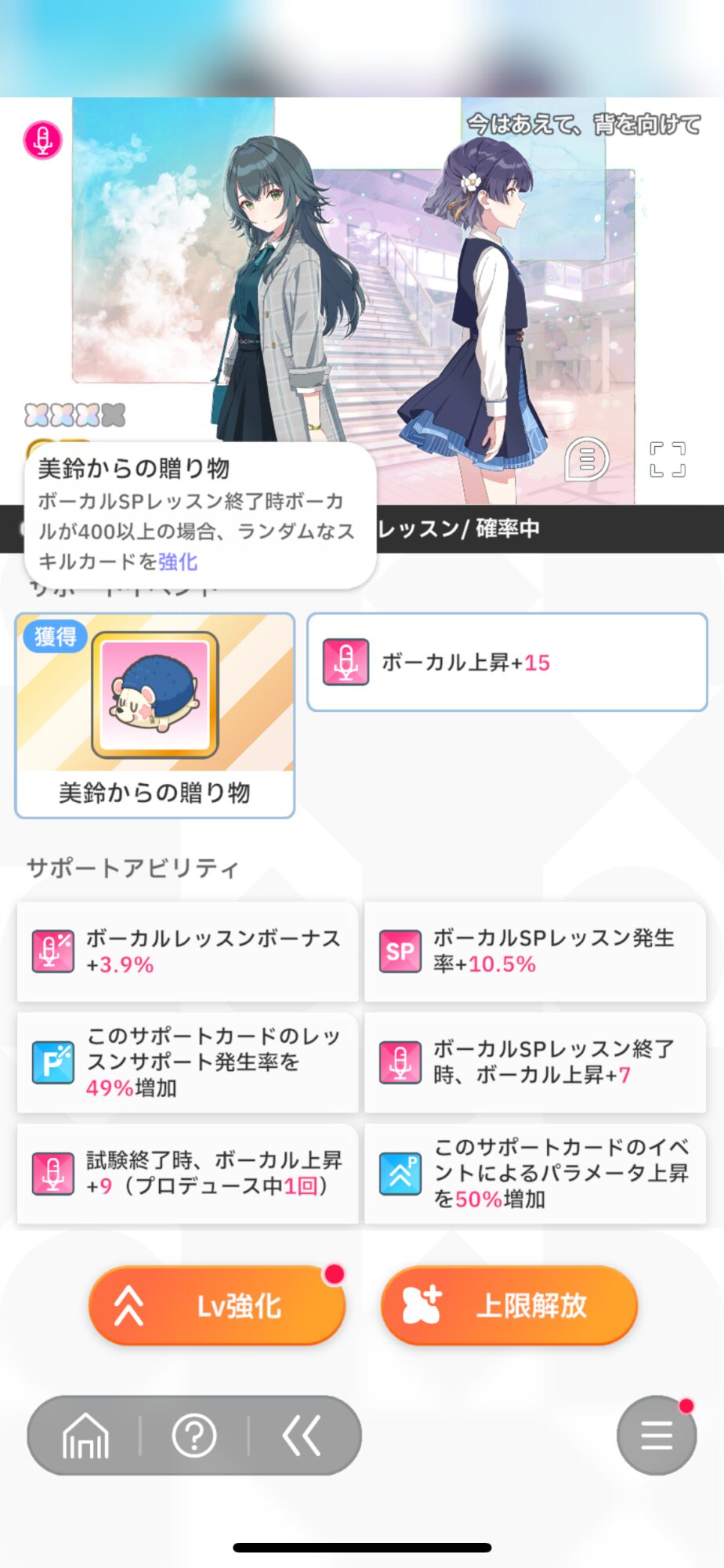The image size is (724, 1568).
Task: Tap SPレッスン終了時 ボーカル上昇+7 ability
Action: coord(535,1062)
